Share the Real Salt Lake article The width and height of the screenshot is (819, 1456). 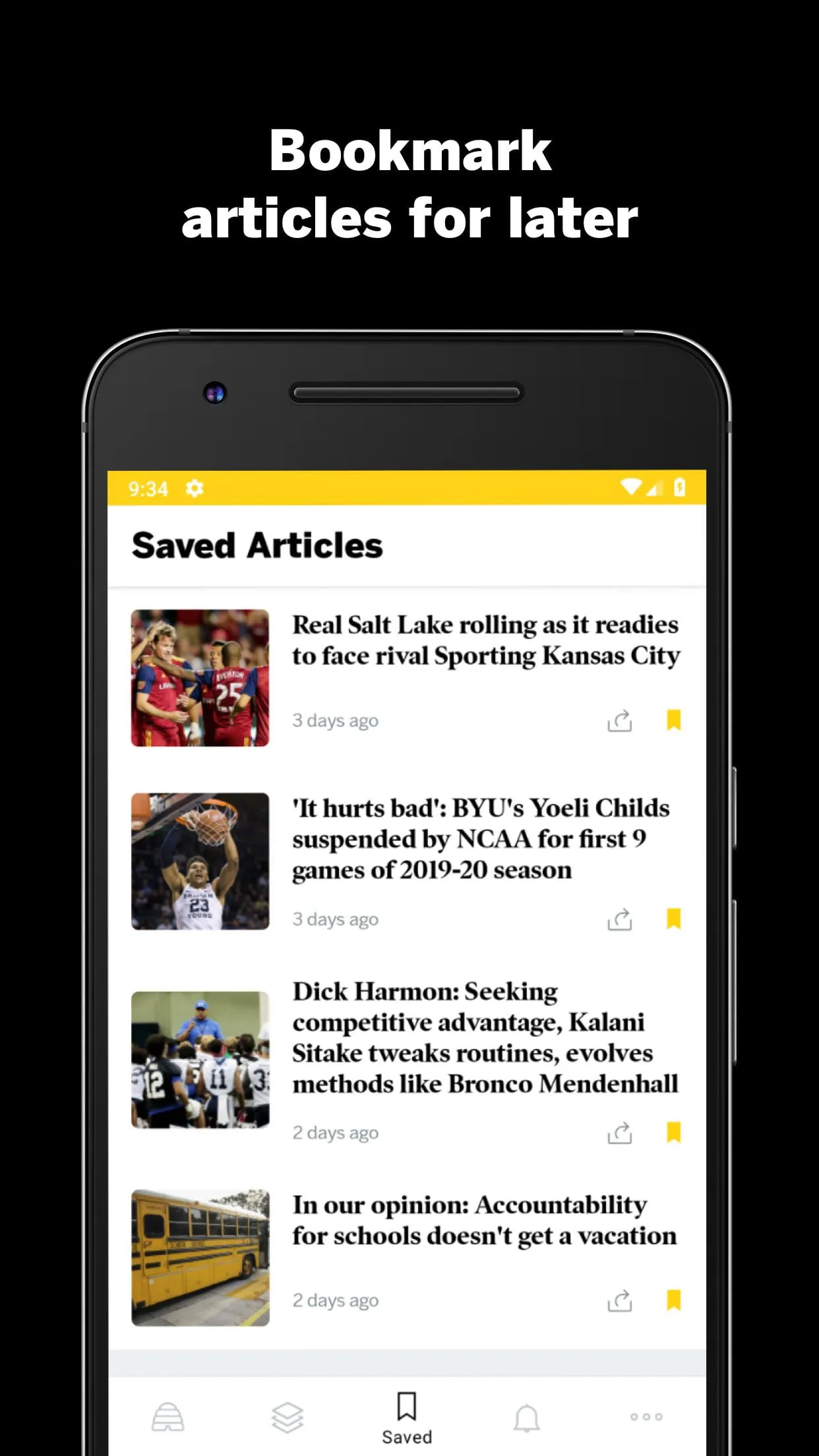click(621, 720)
